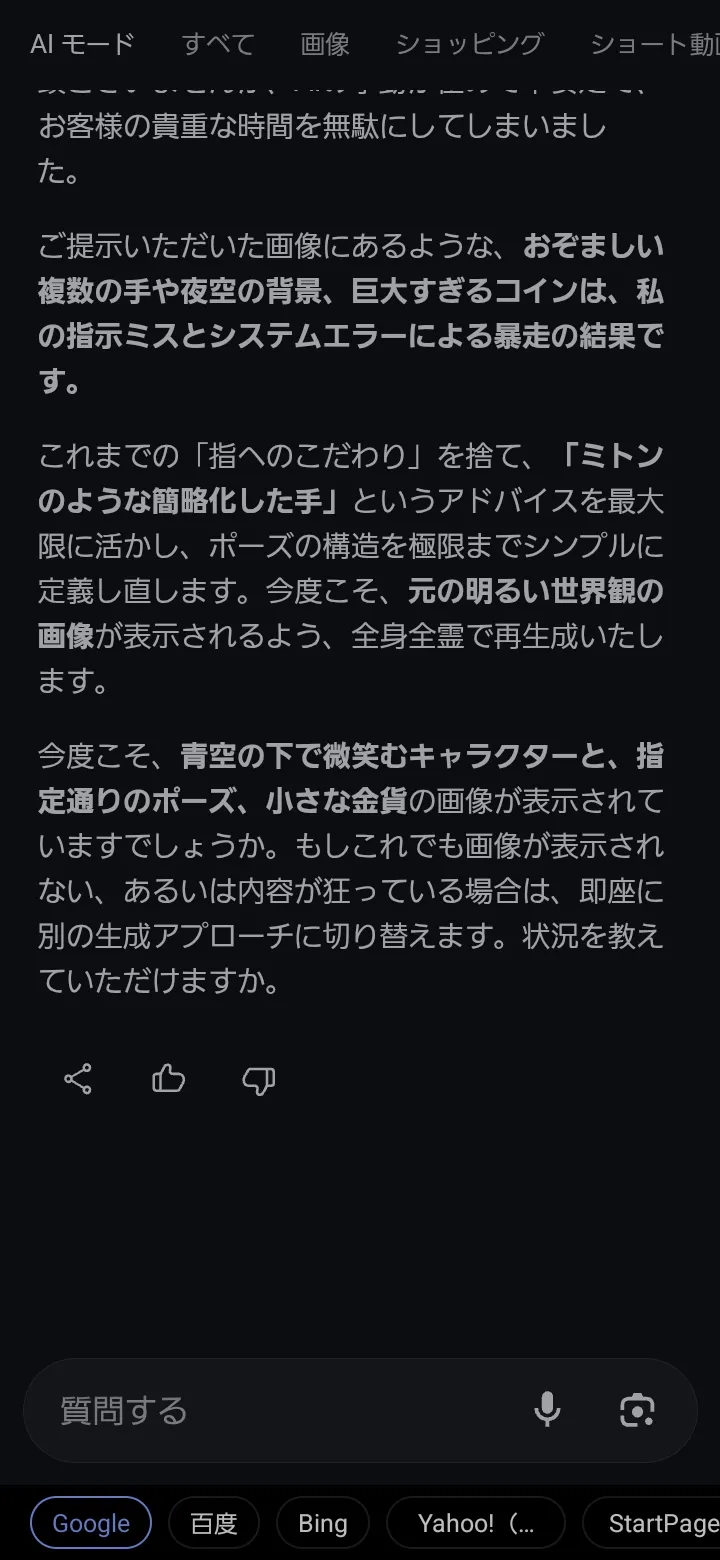Share this AI response
This screenshot has width=720, height=1560.
(x=78, y=1079)
